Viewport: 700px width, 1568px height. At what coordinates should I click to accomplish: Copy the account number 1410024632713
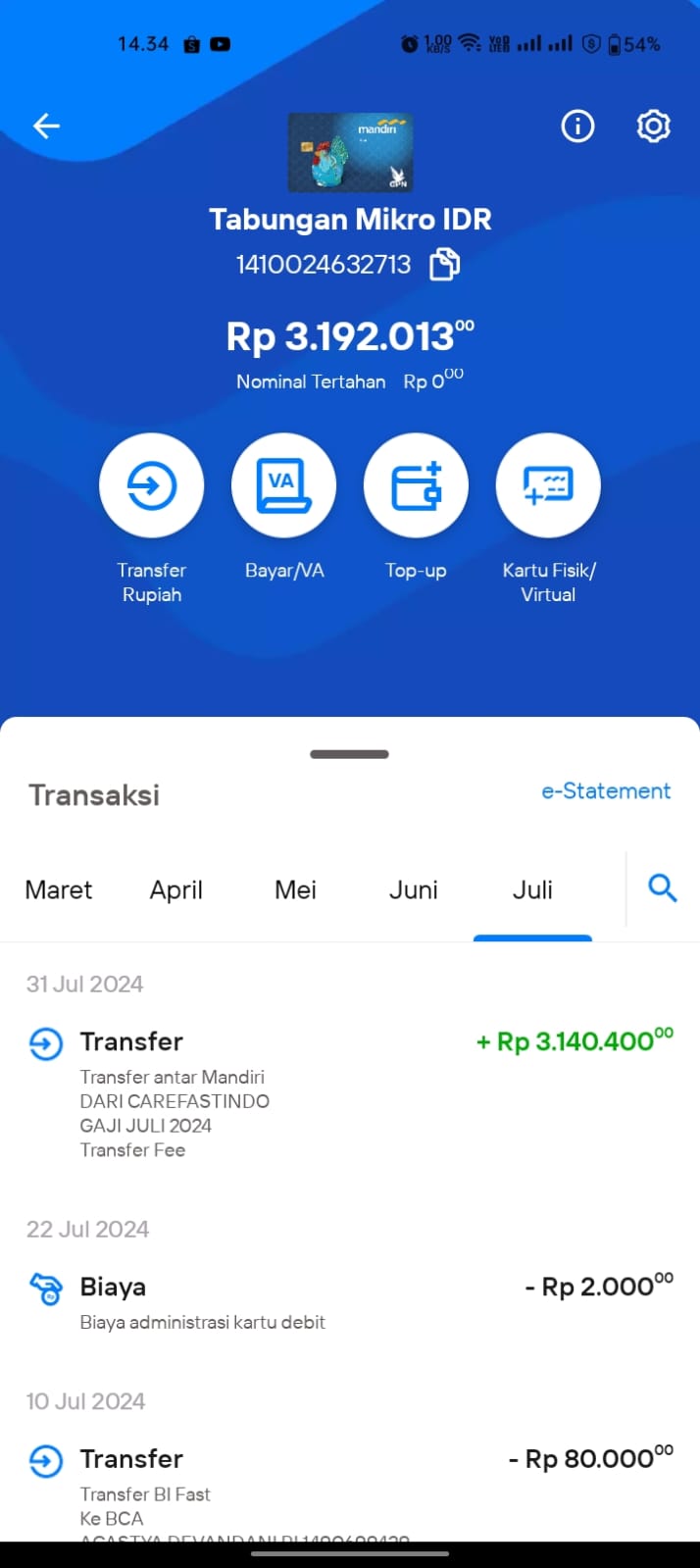444,264
